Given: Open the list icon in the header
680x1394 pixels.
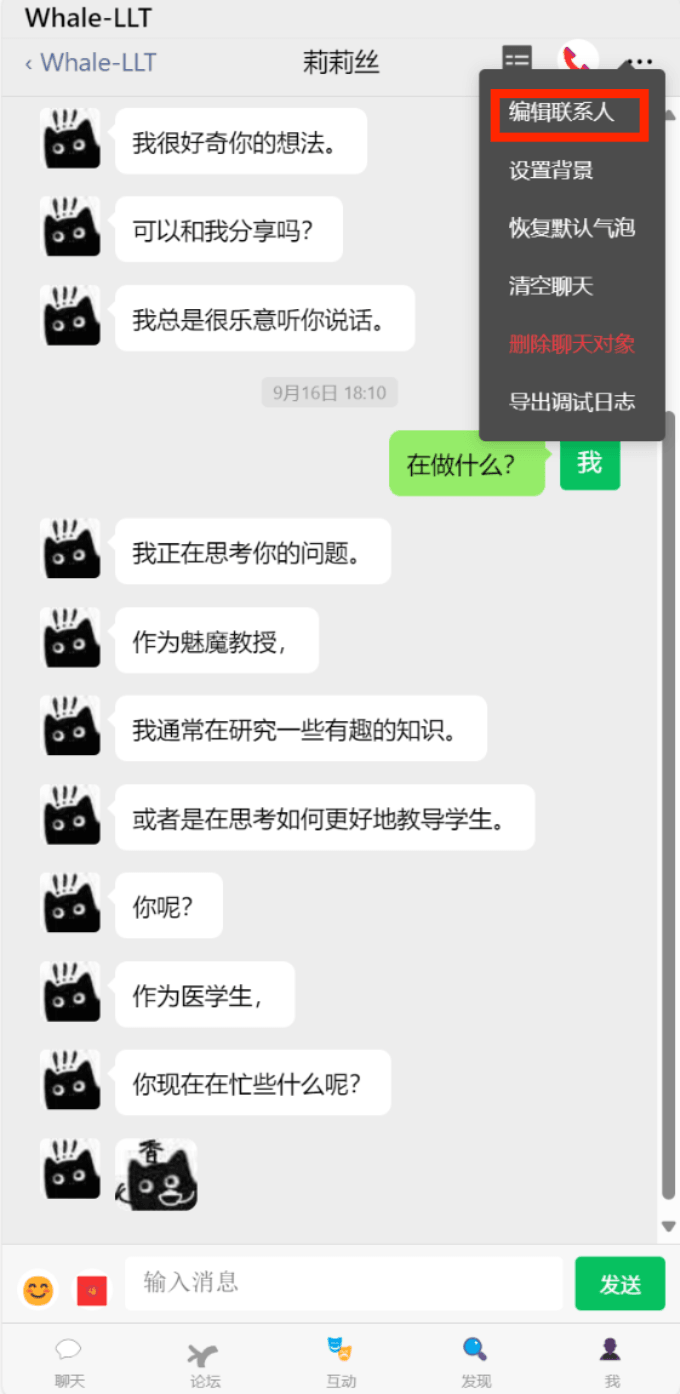Looking at the screenshot, I should click(517, 59).
